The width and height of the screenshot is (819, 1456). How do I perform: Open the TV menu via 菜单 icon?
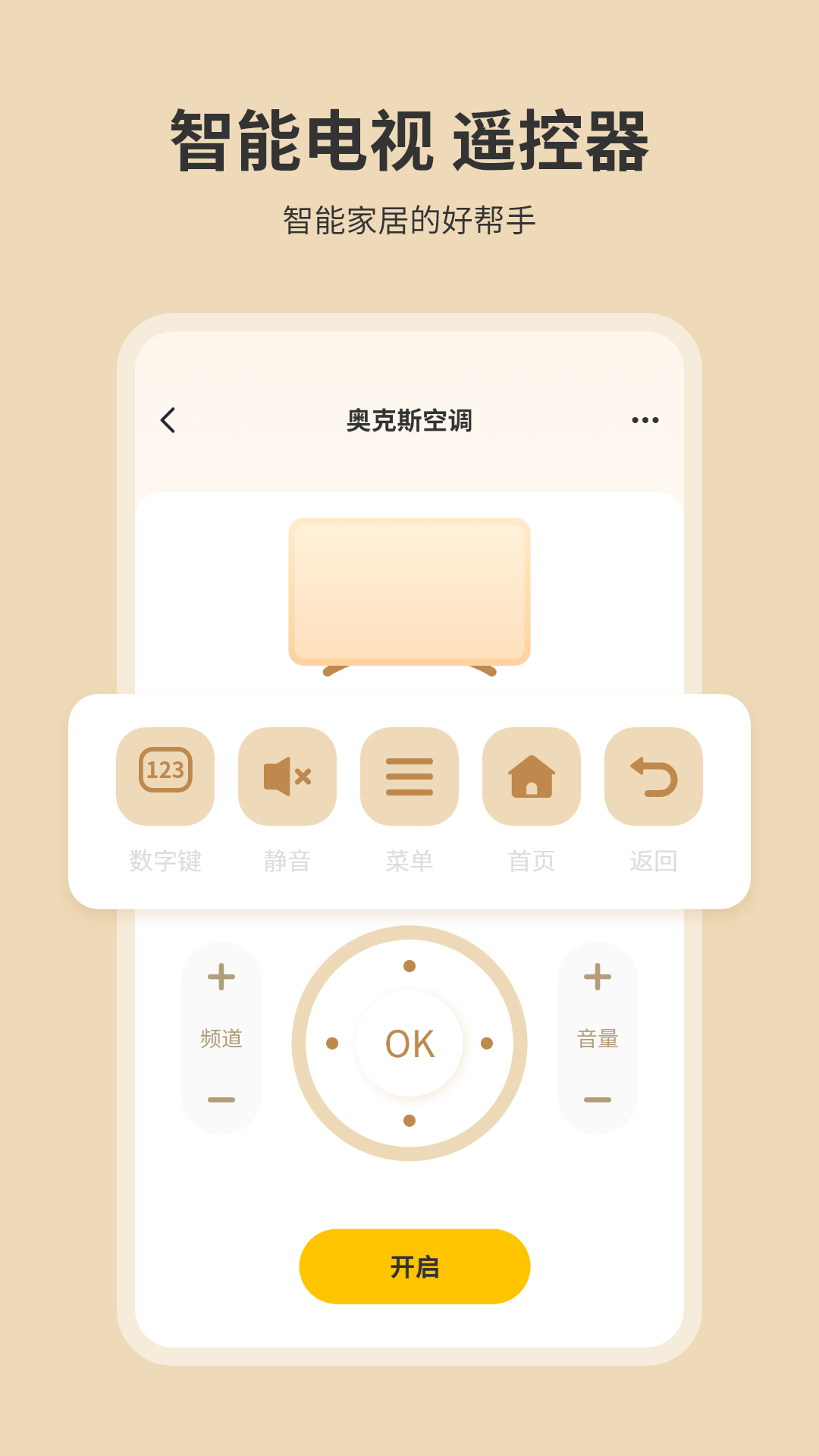coord(409,775)
